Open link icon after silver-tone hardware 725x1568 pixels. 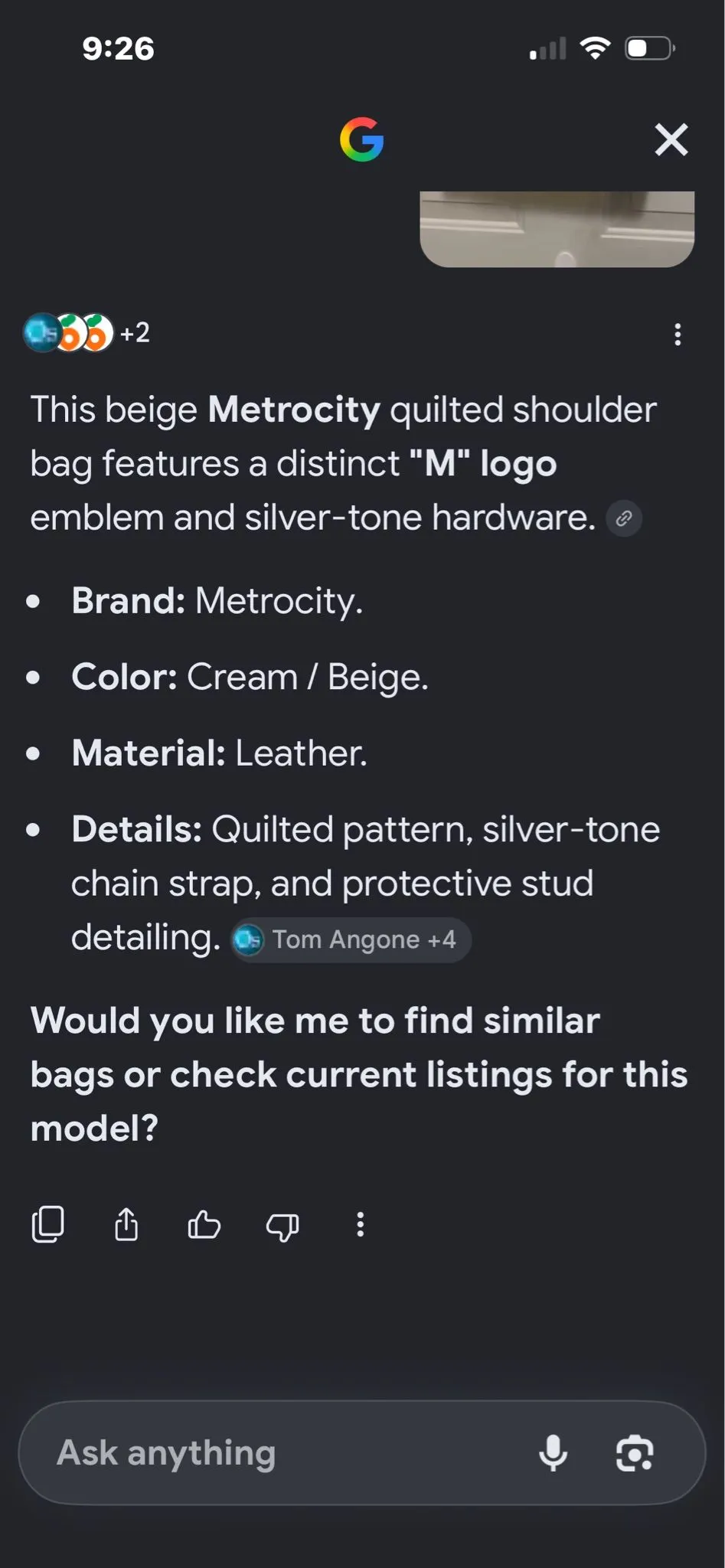pyautogui.click(x=624, y=519)
